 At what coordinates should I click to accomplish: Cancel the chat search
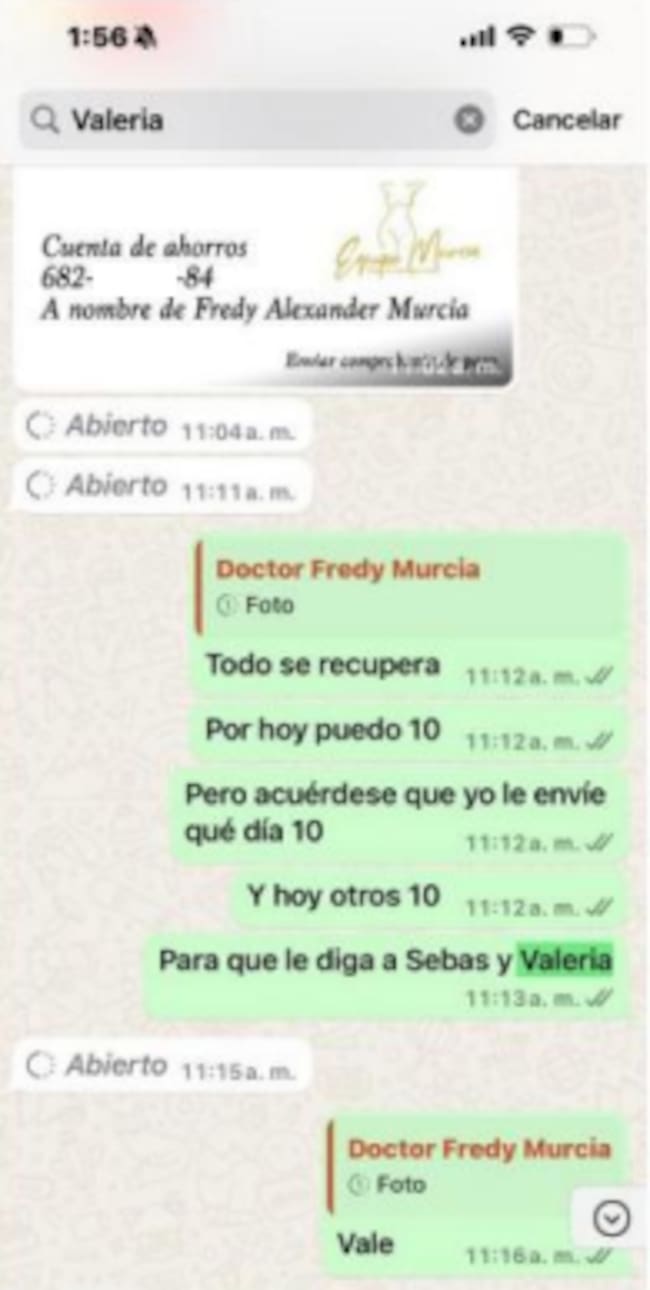pyautogui.click(x=566, y=121)
